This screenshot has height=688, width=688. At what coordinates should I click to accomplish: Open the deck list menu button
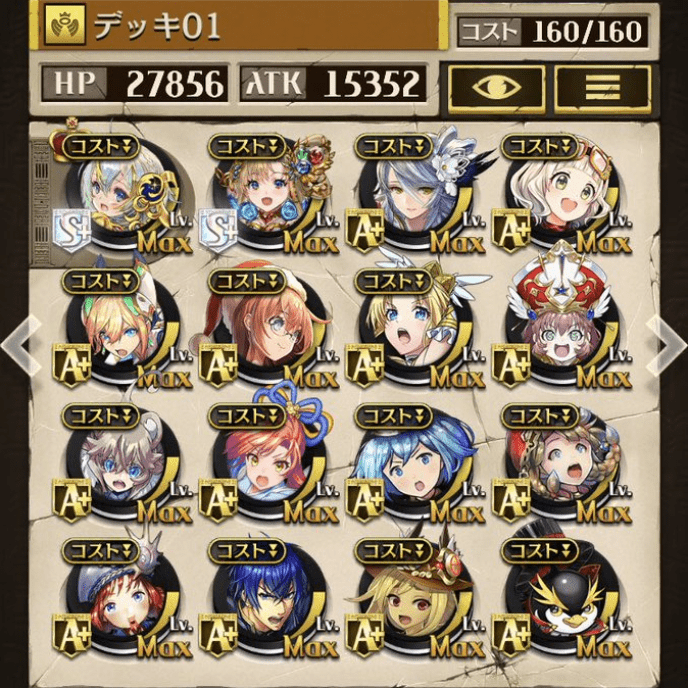coord(603,86)
